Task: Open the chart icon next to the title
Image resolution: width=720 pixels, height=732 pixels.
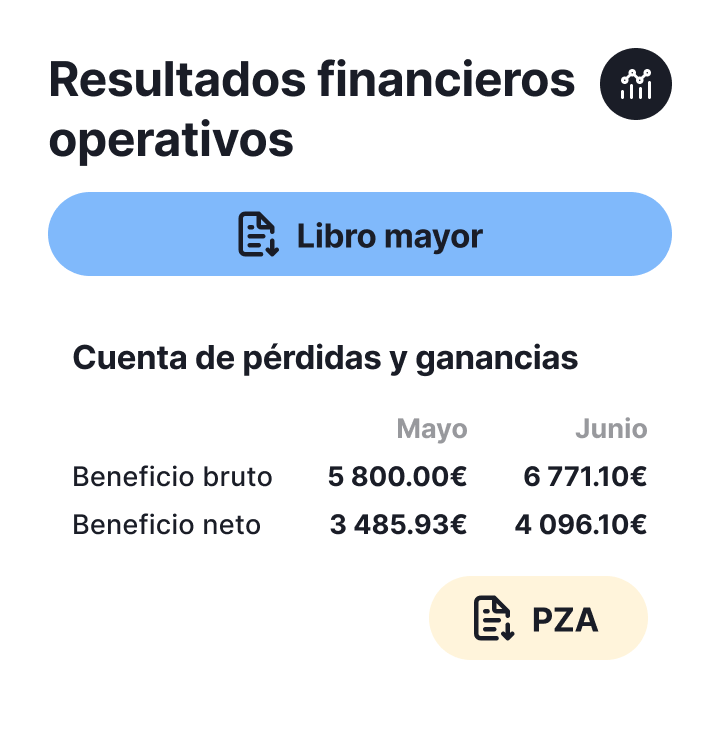Action: coord(636,85)
